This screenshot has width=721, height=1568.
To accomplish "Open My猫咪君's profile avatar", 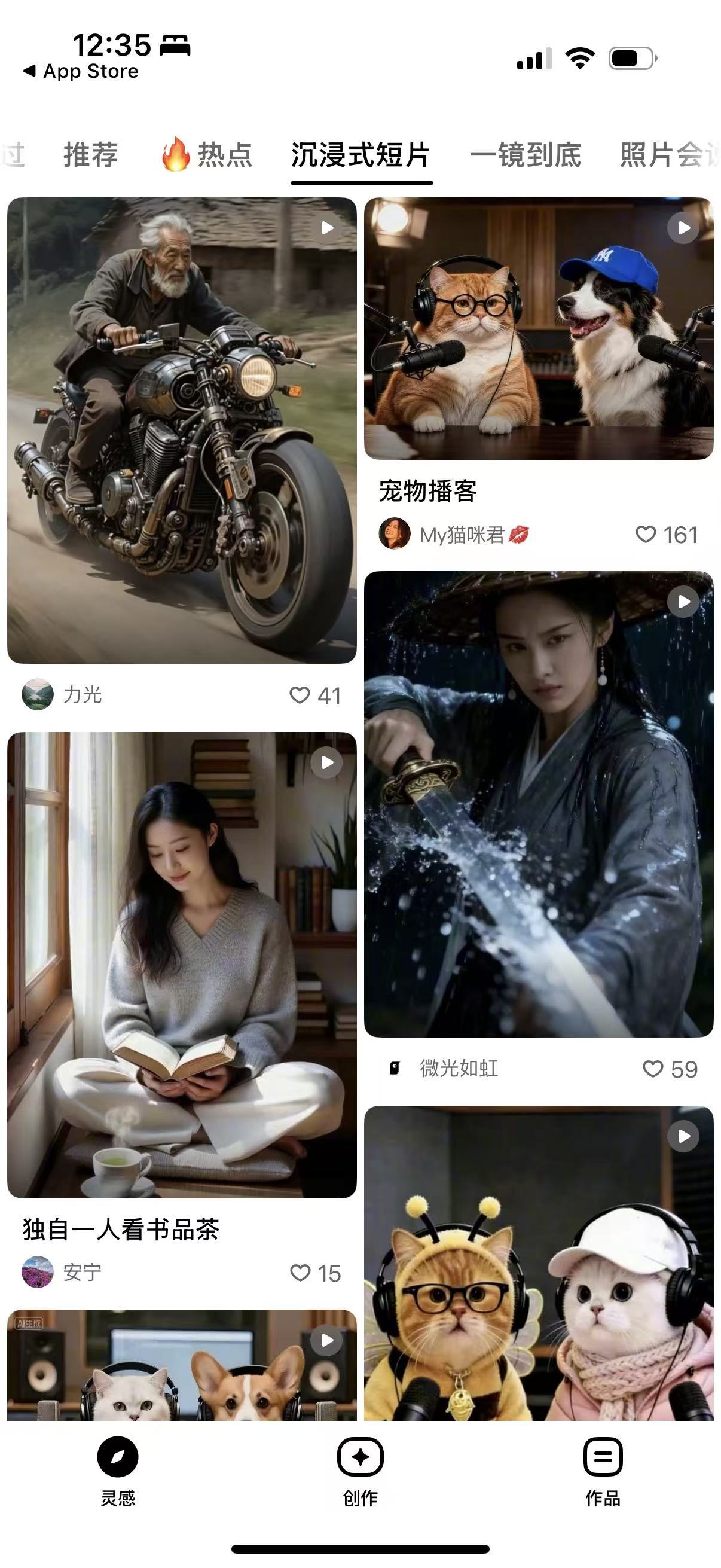I will pos(394,534).
